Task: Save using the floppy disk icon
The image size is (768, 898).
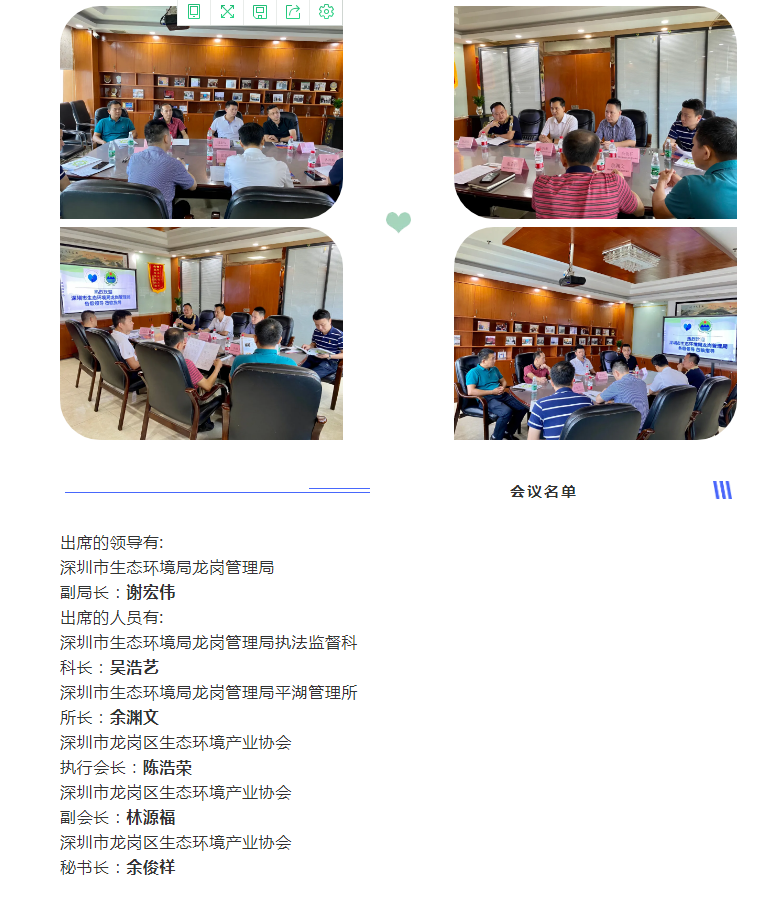Action: pyautogui.click(x=260, y=12)
